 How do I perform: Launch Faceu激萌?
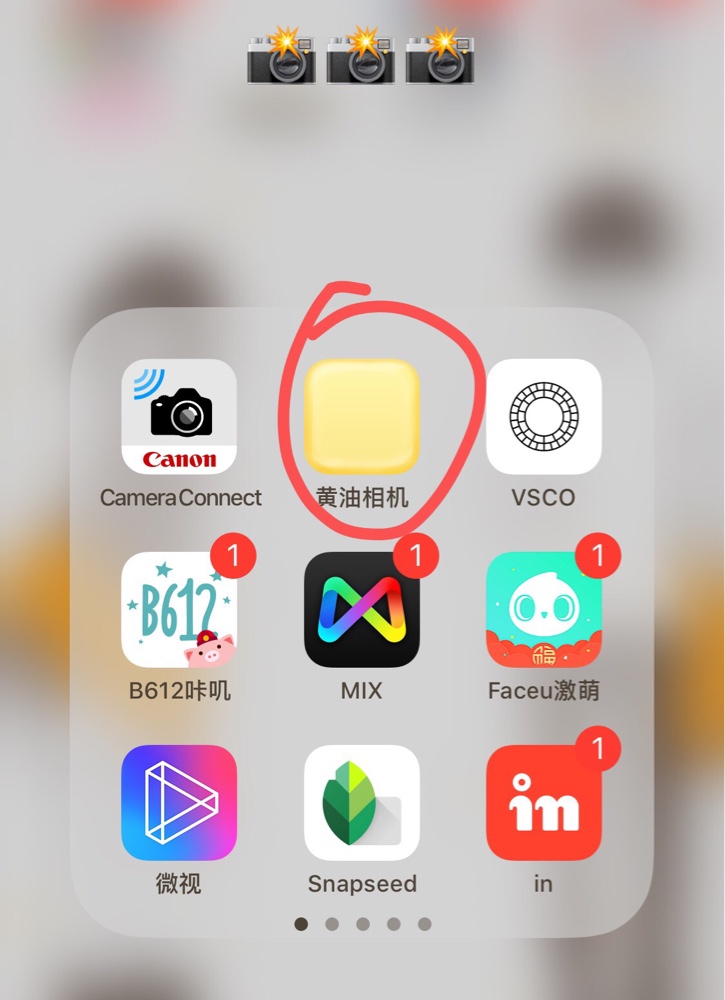(x=543, y=609)
